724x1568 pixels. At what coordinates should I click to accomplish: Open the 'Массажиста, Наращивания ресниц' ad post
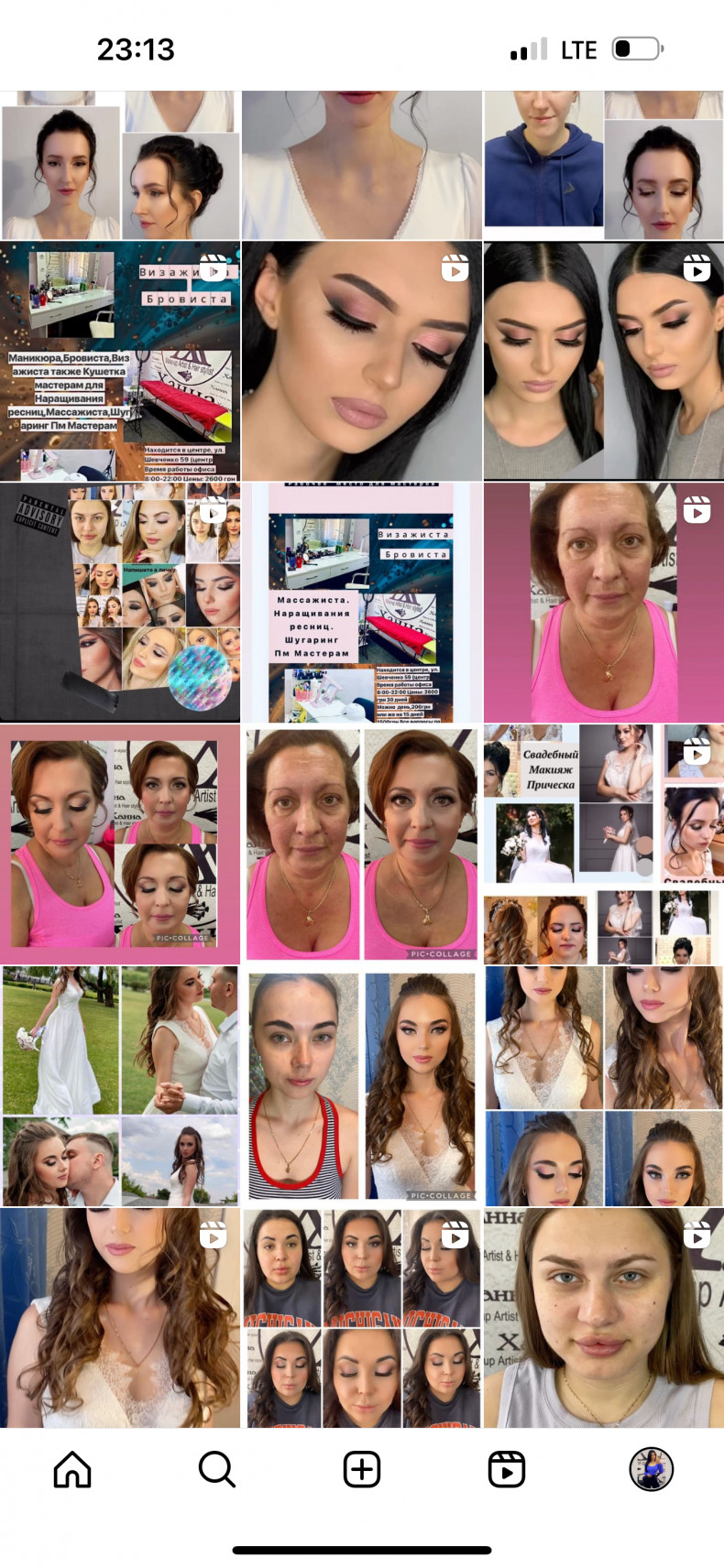coord(361,602)
